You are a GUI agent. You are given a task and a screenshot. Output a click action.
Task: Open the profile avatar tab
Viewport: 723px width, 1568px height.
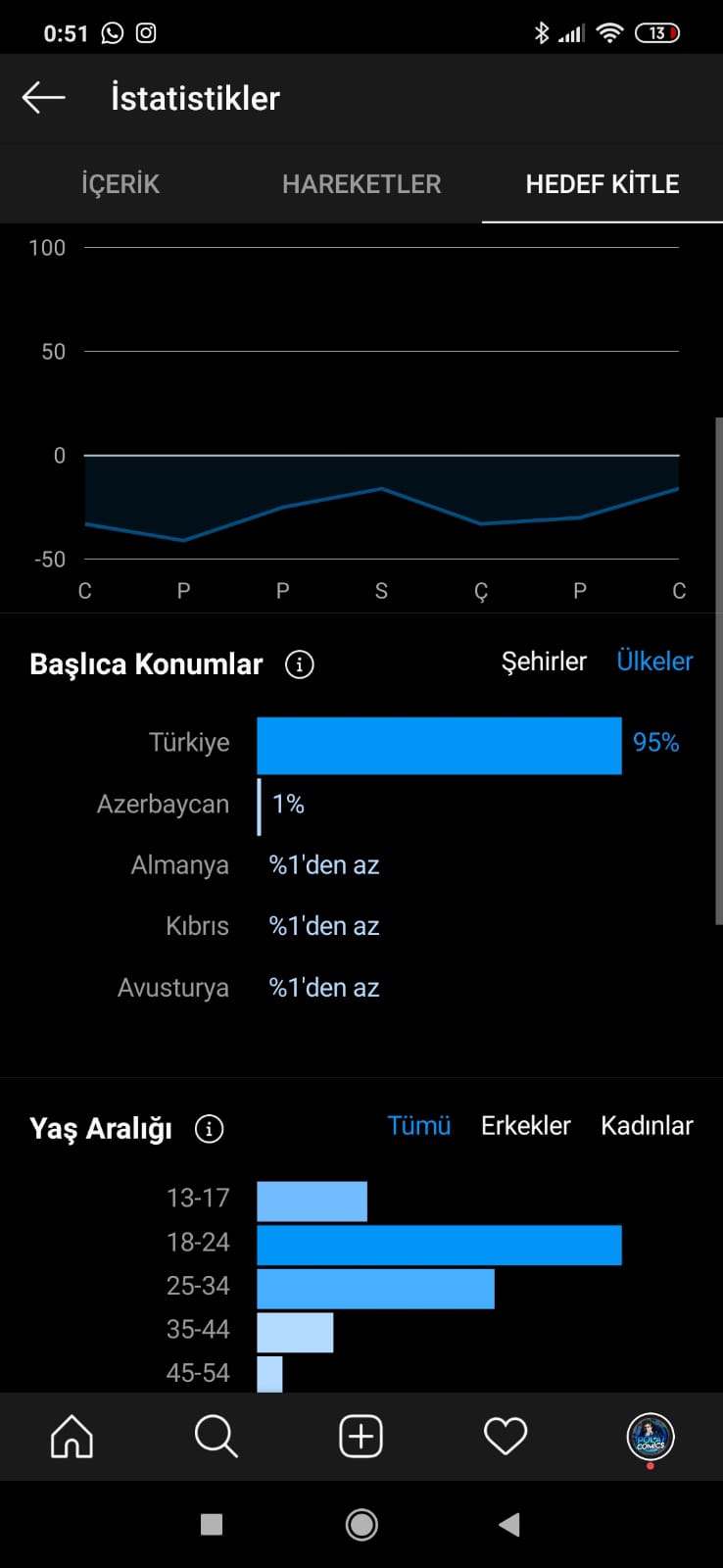(651, 1437)
